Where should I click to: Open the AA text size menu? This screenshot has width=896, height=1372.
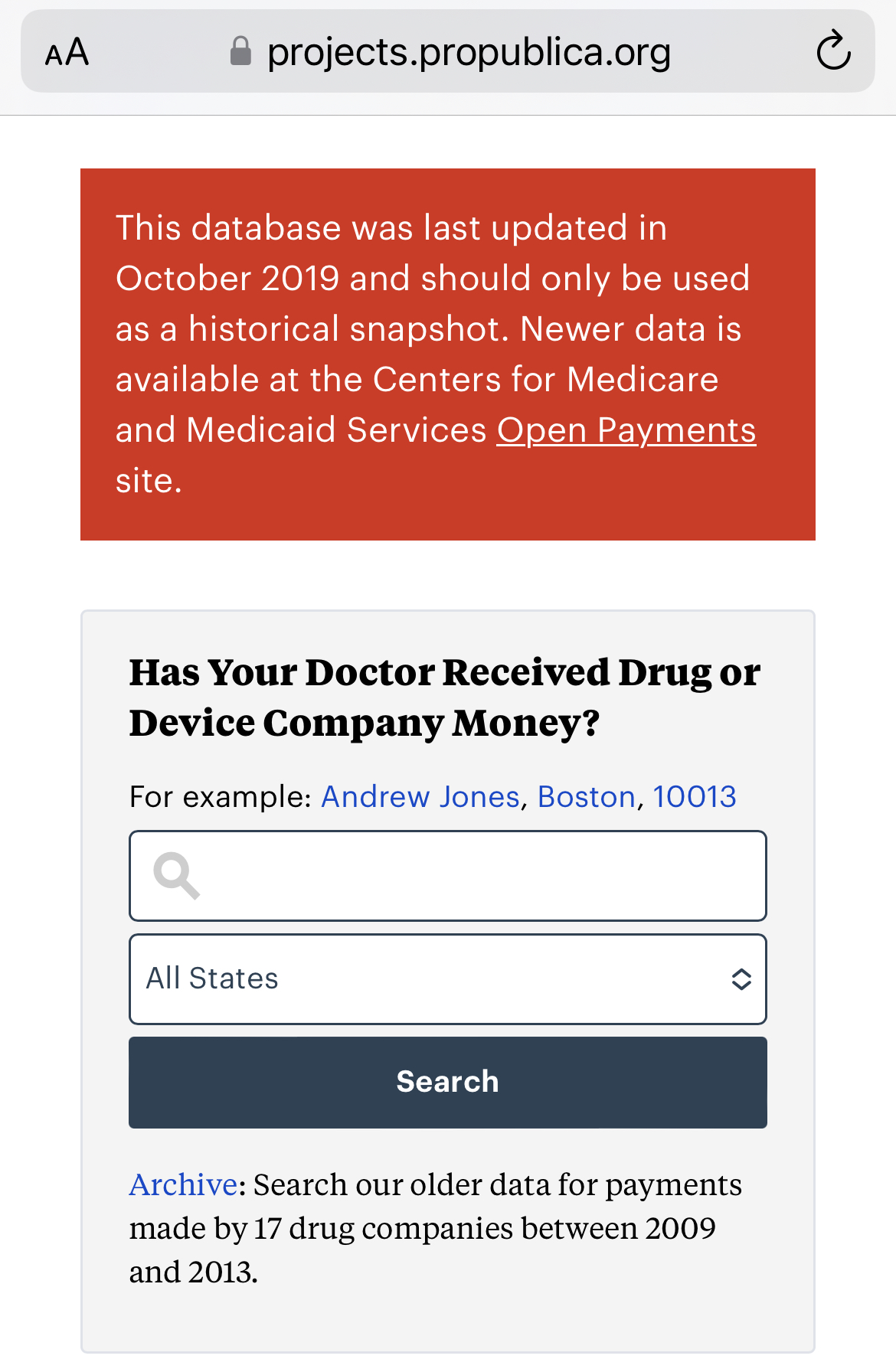(x=67, y=53)
